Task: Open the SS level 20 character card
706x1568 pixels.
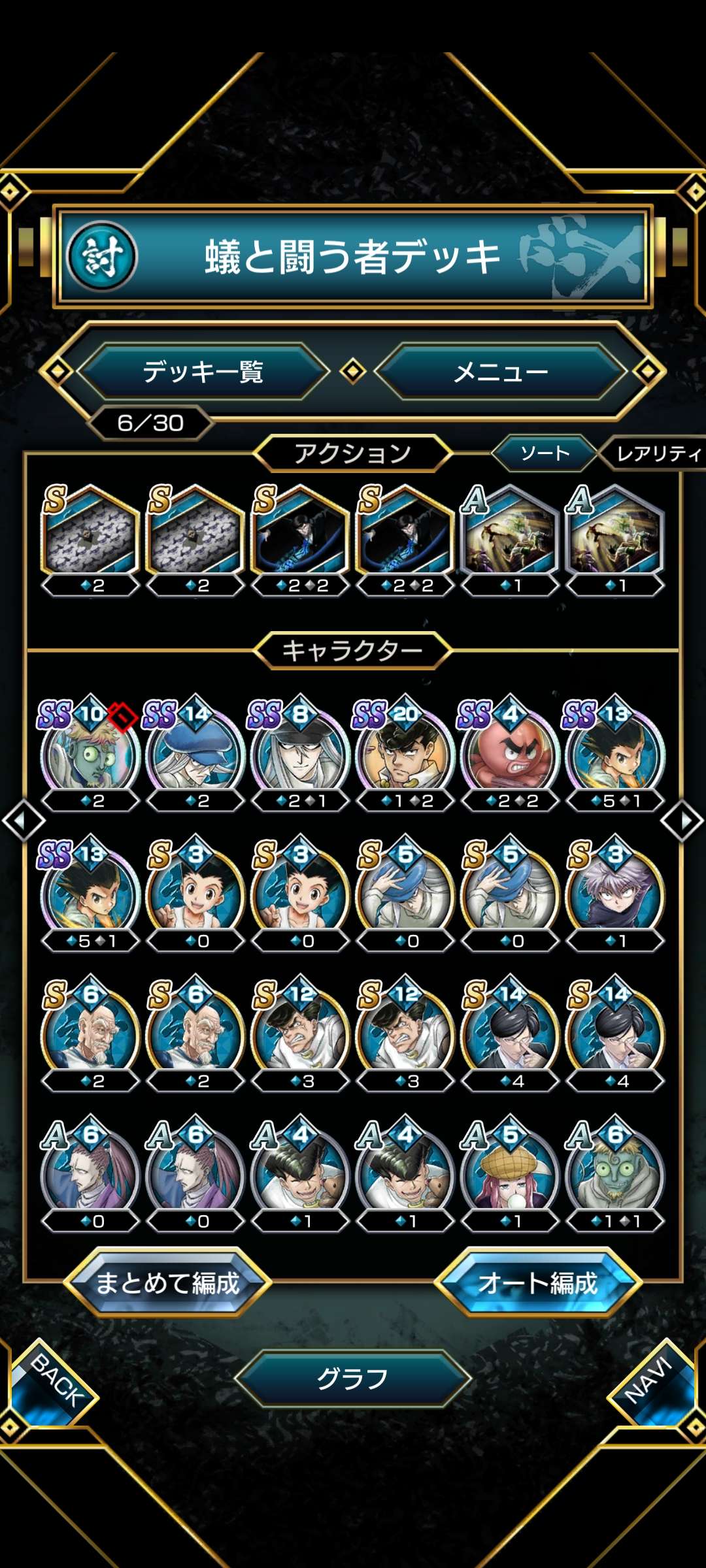Action: (405, 755)
